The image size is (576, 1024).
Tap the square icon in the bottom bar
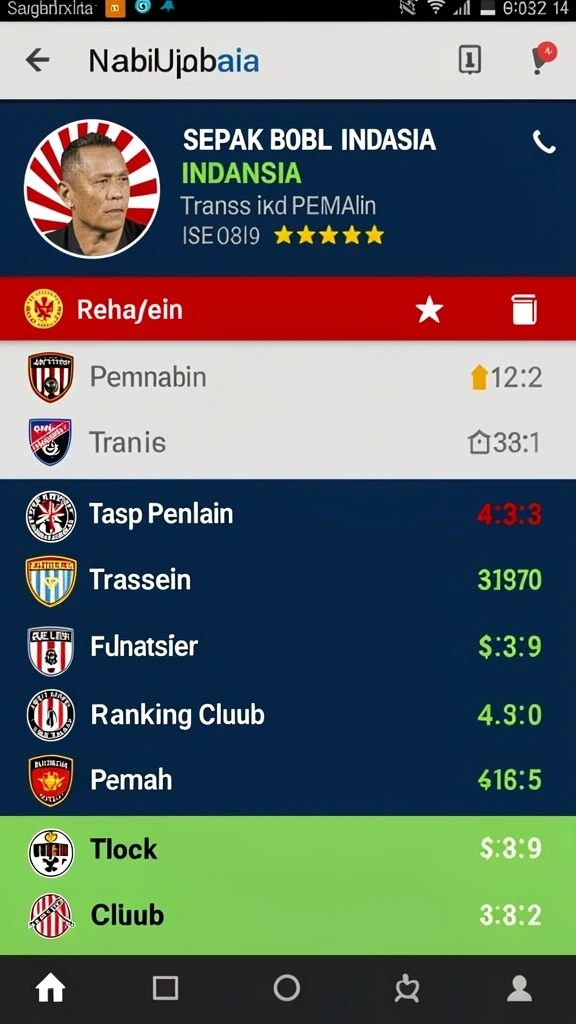coord(165,988)
